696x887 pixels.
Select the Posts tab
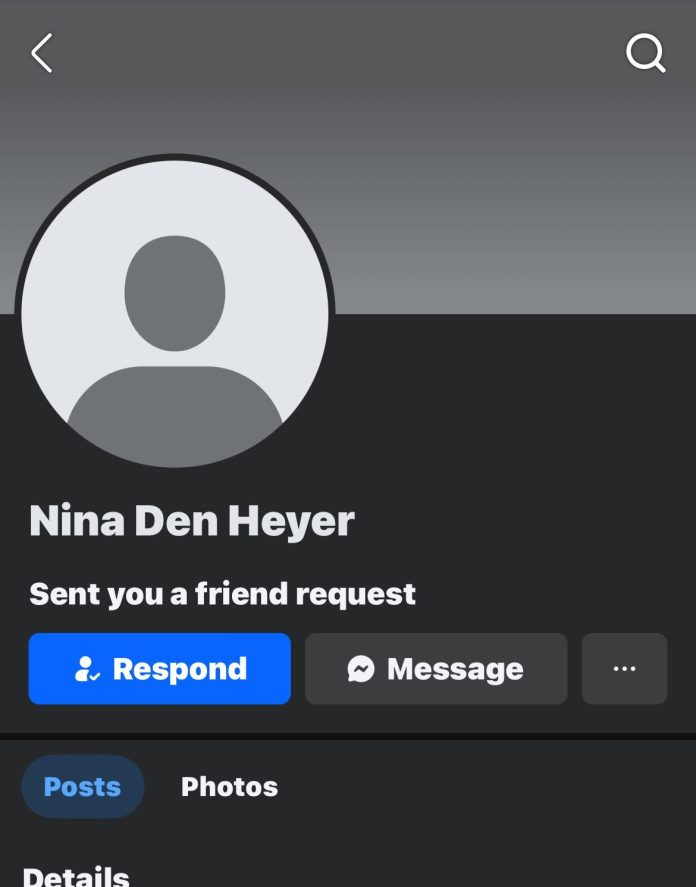click(83, 787)
